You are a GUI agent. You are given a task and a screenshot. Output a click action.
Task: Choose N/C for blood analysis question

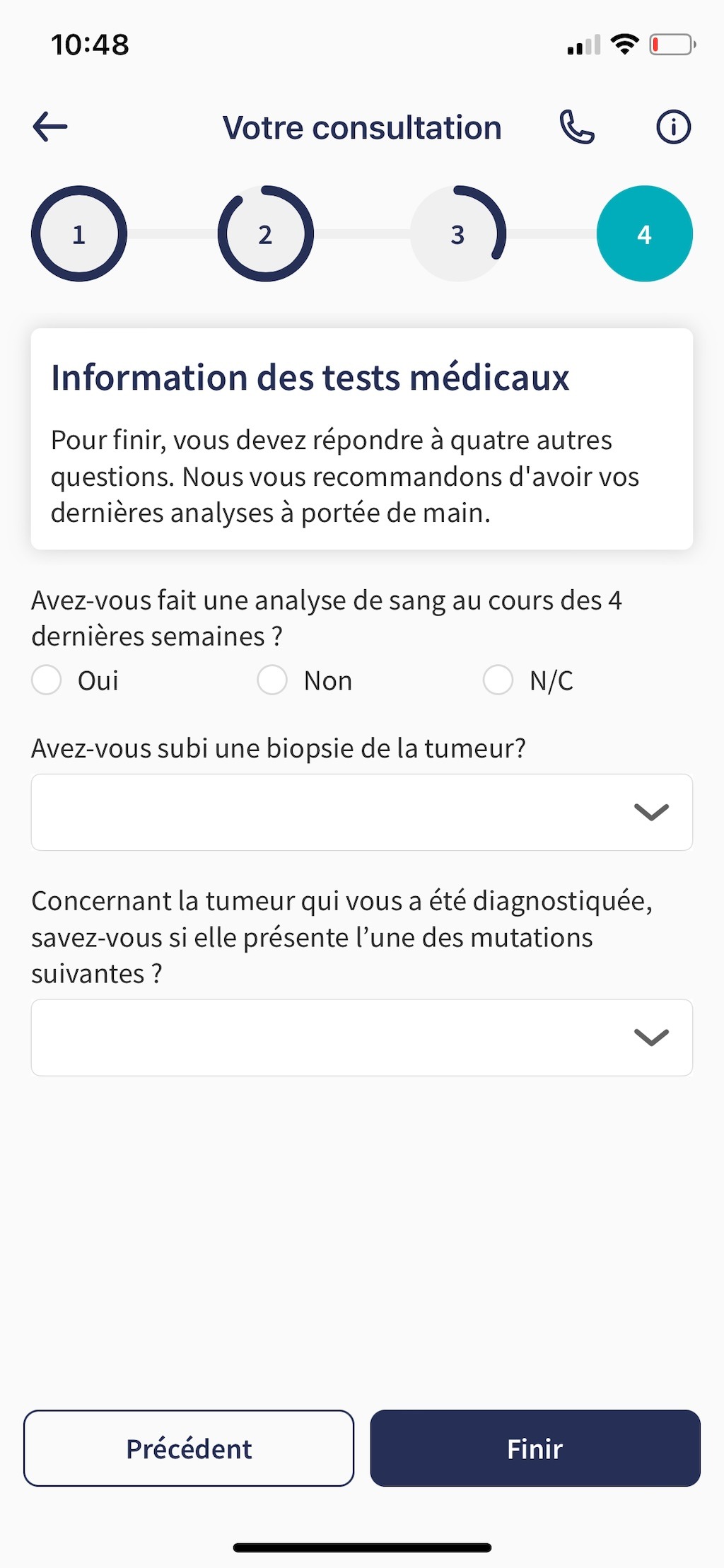tap(498, 680)
